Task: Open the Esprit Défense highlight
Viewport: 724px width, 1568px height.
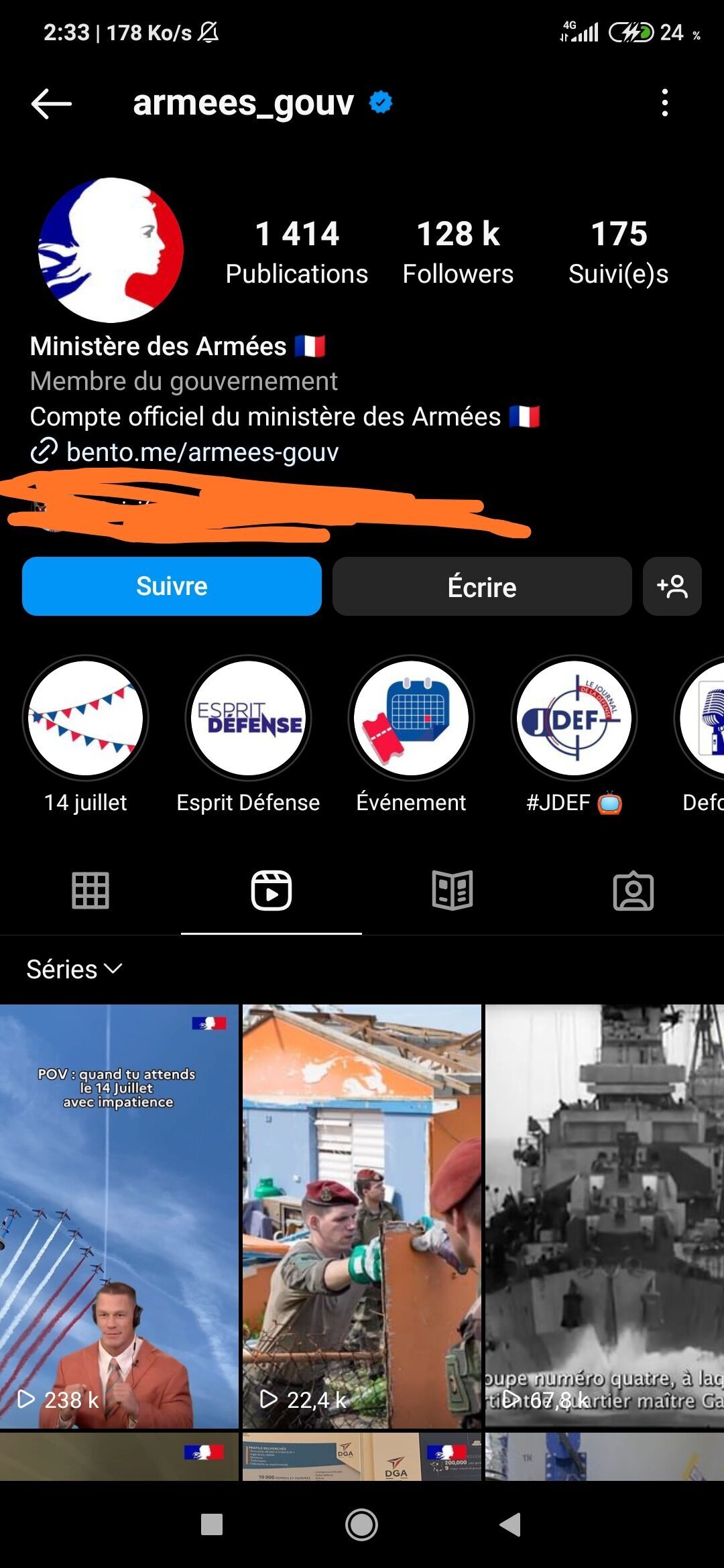Action: point(248,718)
